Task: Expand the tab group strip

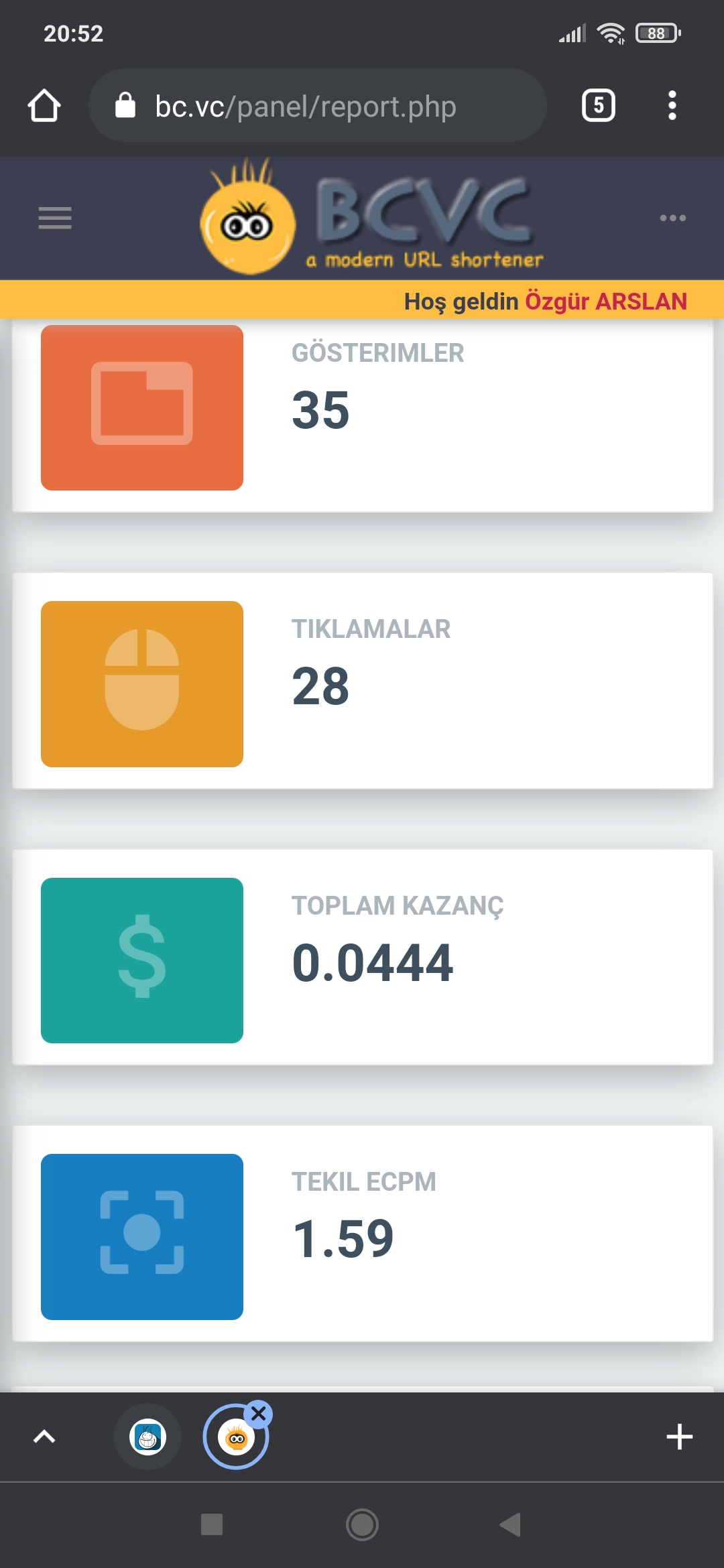Action: [44, 1437]
